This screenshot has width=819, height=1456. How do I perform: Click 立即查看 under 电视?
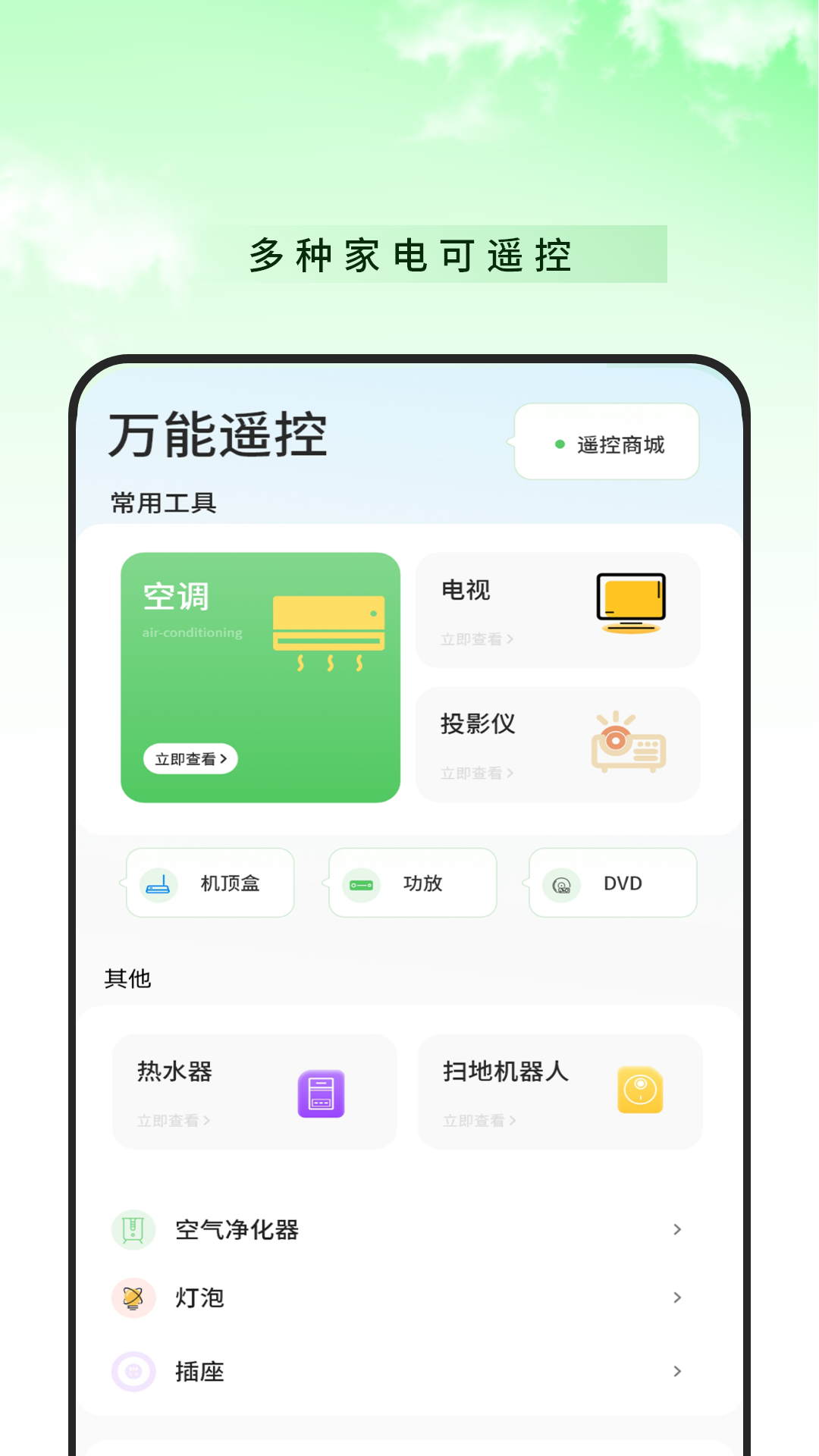476,640
